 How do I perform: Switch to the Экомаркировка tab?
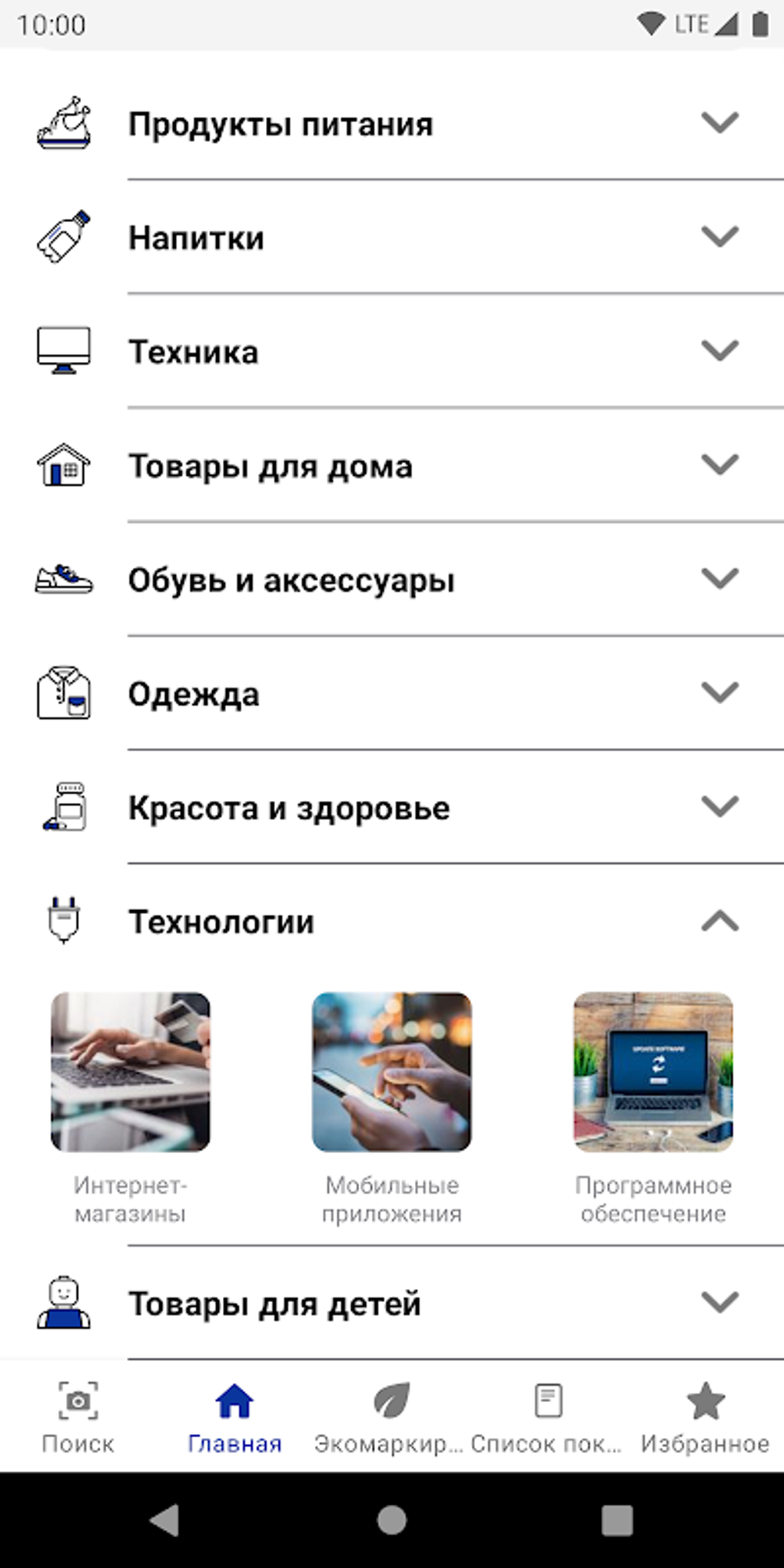click(x=390, y=1416)
